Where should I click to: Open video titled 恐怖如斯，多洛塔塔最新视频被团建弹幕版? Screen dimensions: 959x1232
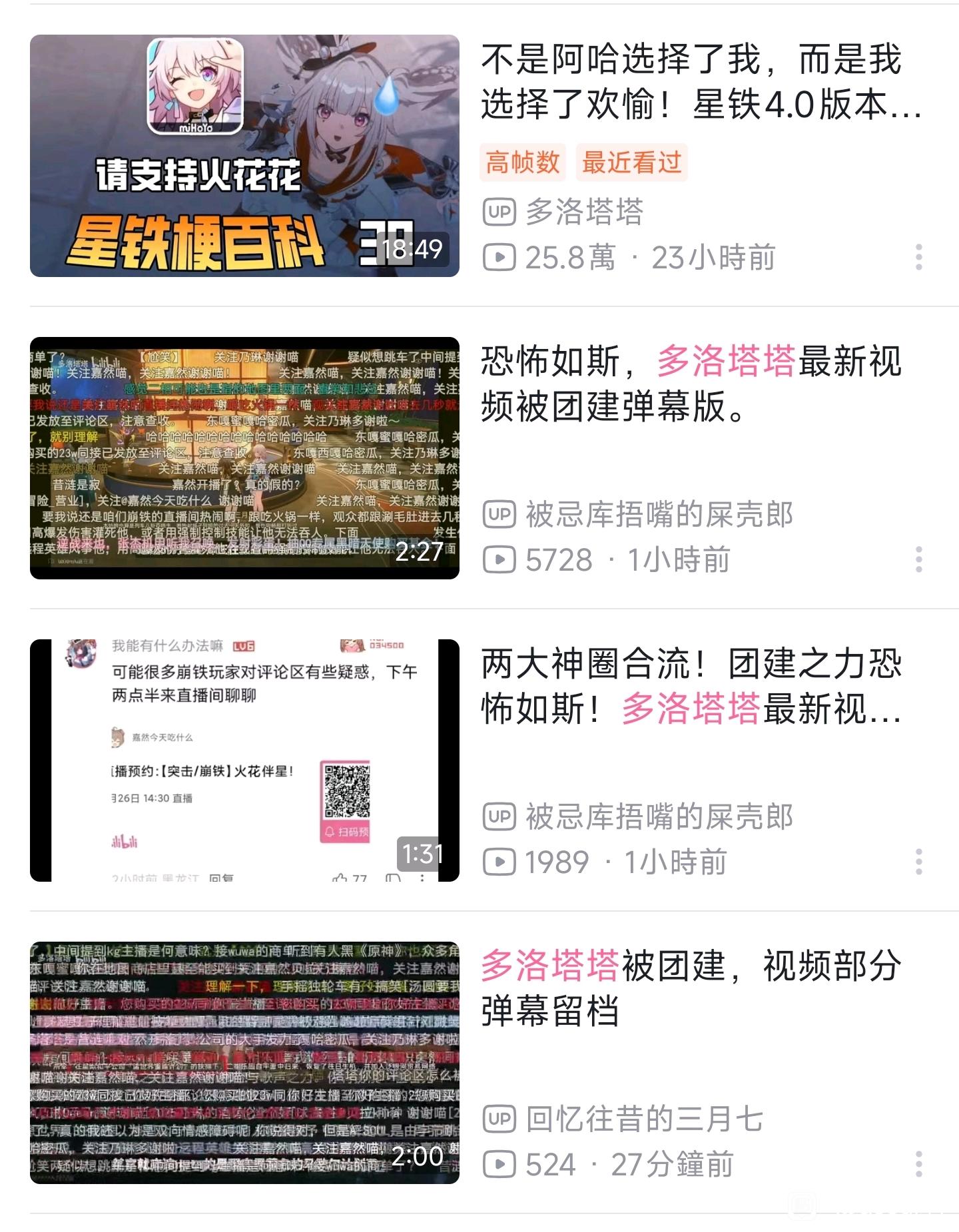[691, 384]
